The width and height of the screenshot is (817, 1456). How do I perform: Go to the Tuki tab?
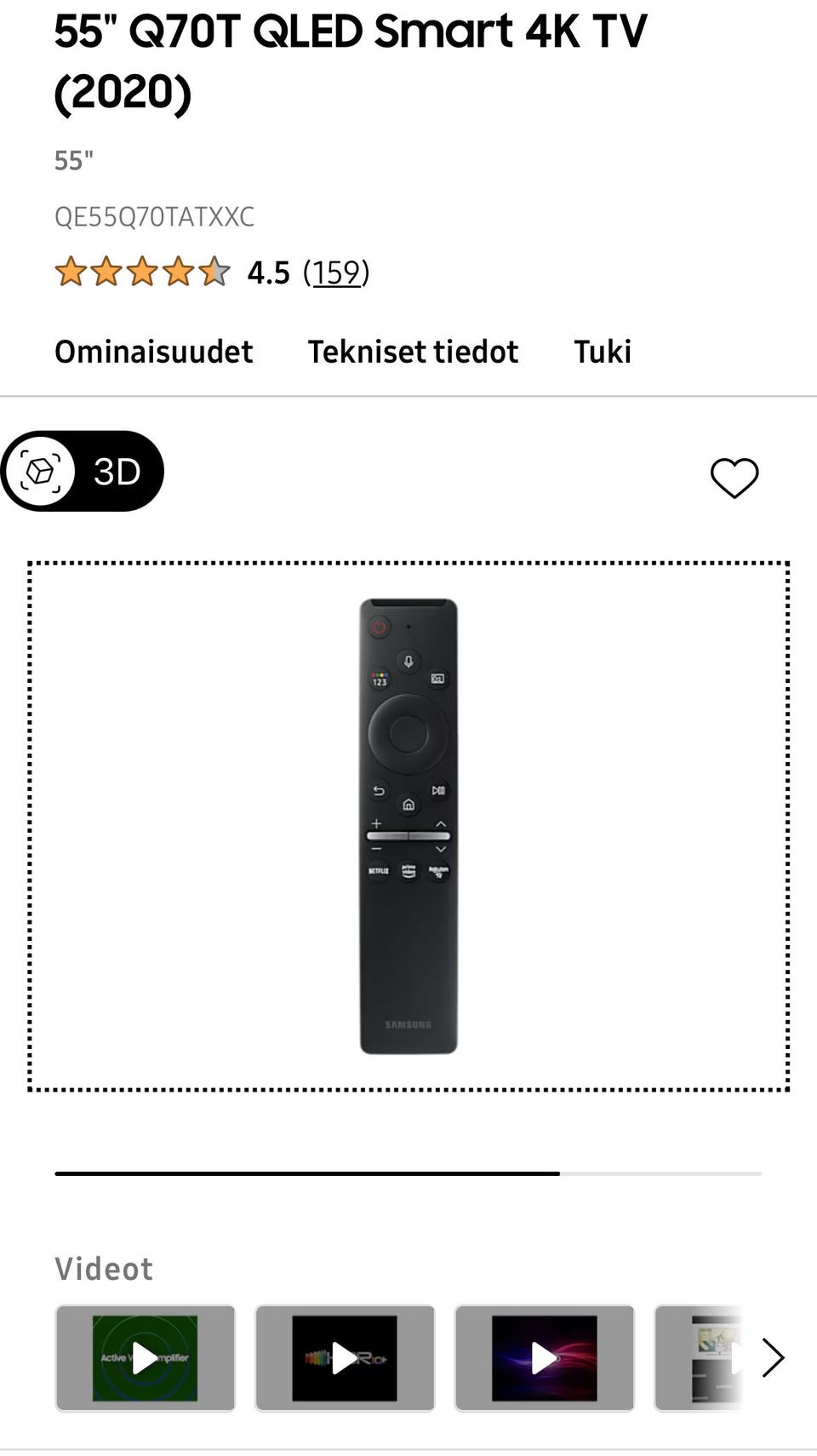[x=603, y=352]
